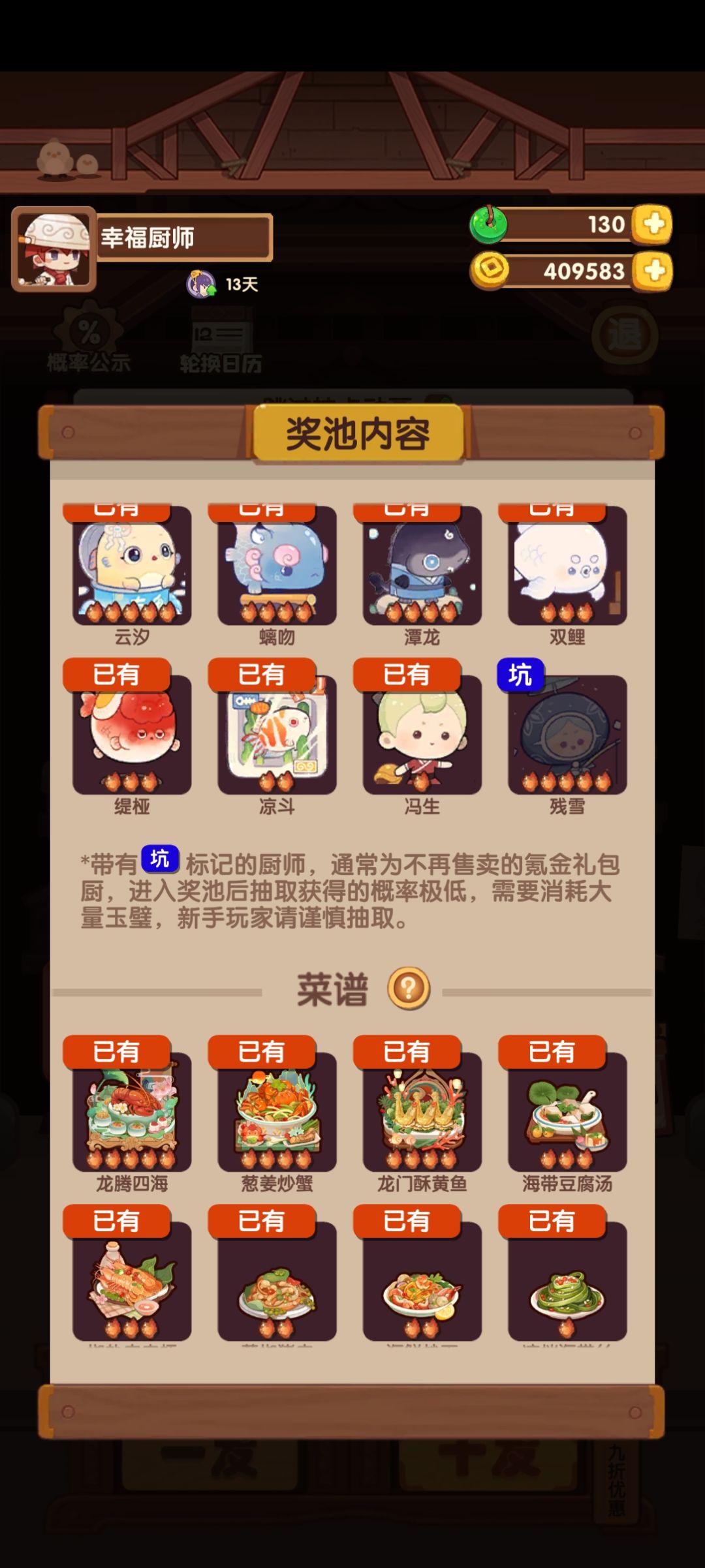Open the 幸福厨师 player avatar
Image resolution: width=705 pixels, height=1568 pixels.
point(54,249)
